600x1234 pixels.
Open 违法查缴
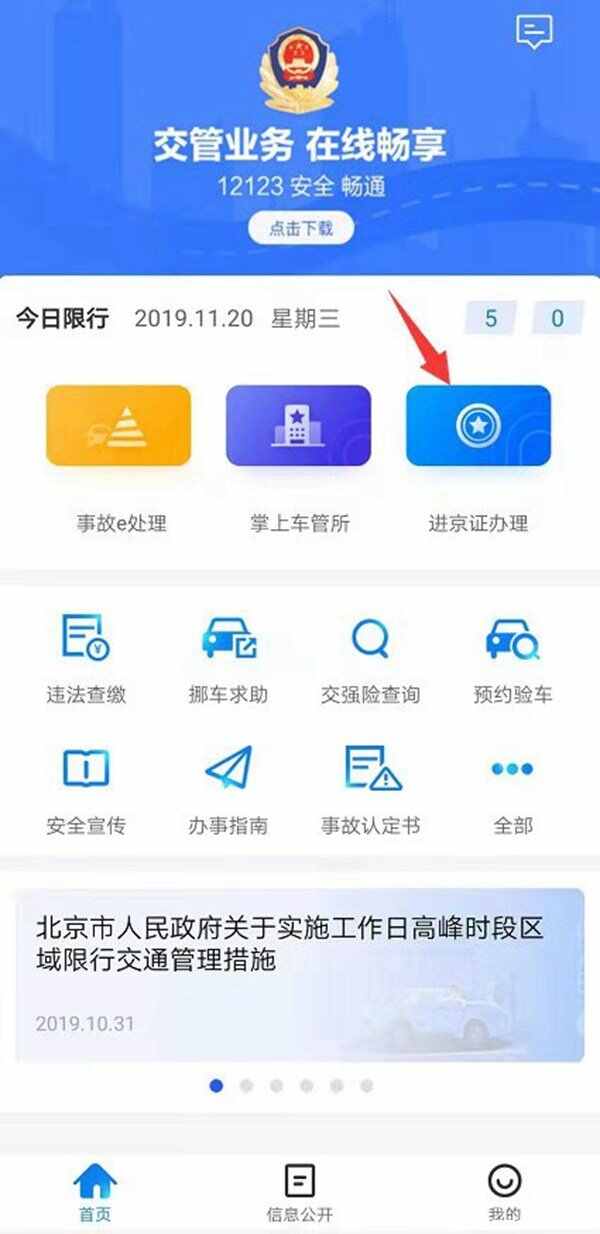pyautogui.click(x=86, y=660)
